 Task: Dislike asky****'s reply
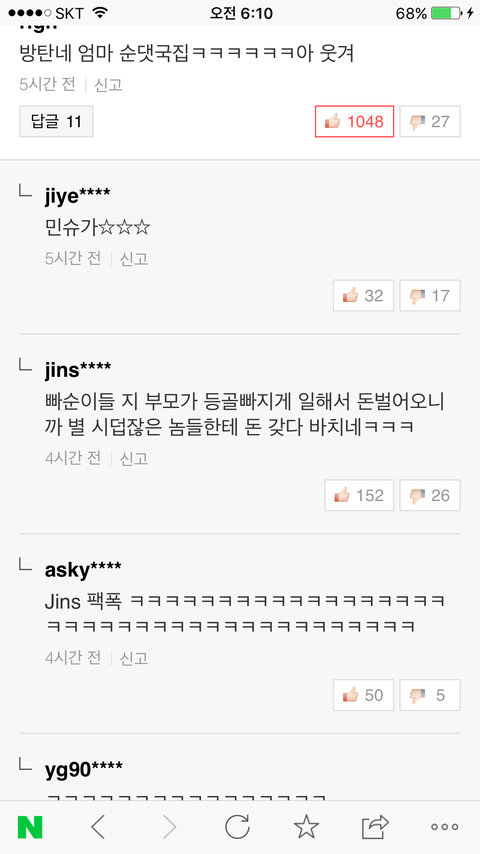point(430,695)
